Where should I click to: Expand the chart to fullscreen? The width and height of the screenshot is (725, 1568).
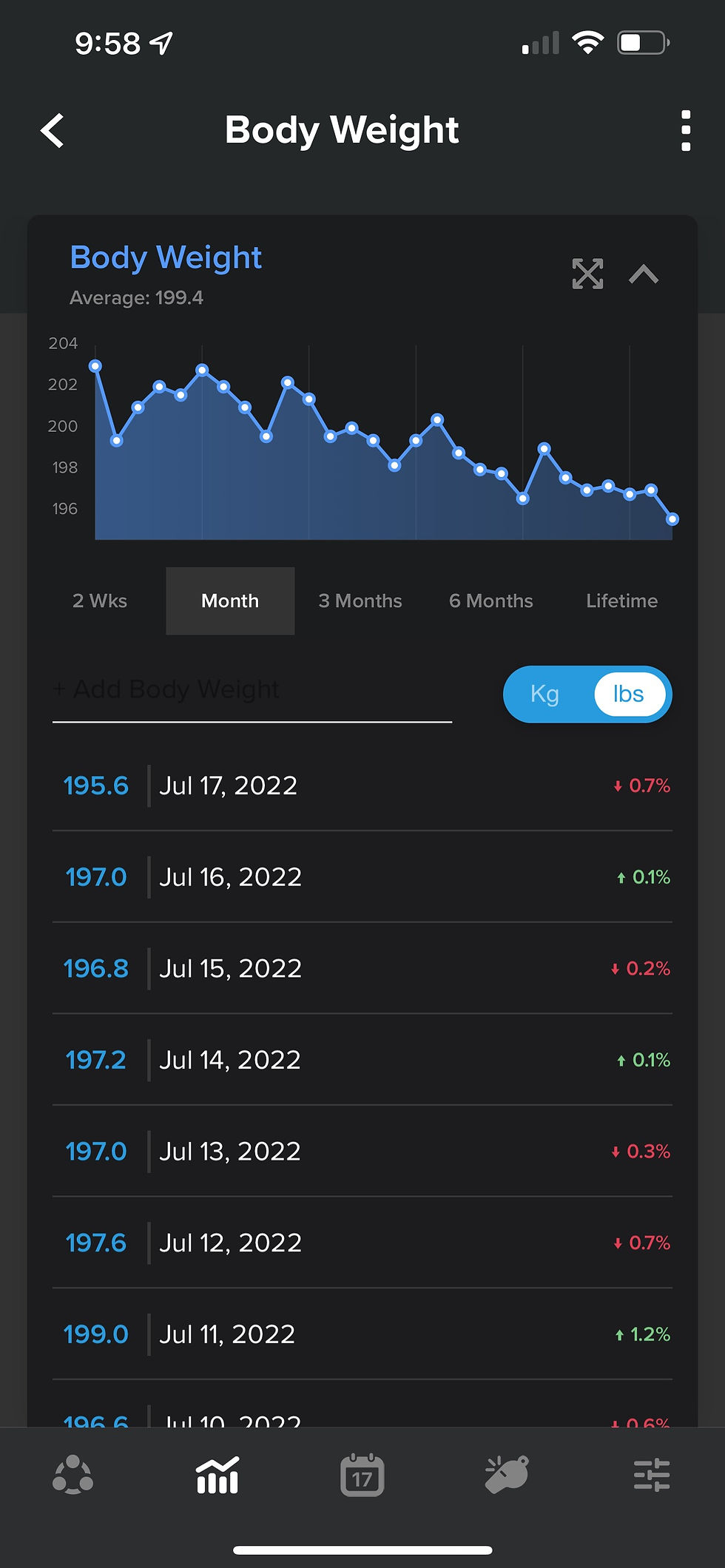[587, 274]
